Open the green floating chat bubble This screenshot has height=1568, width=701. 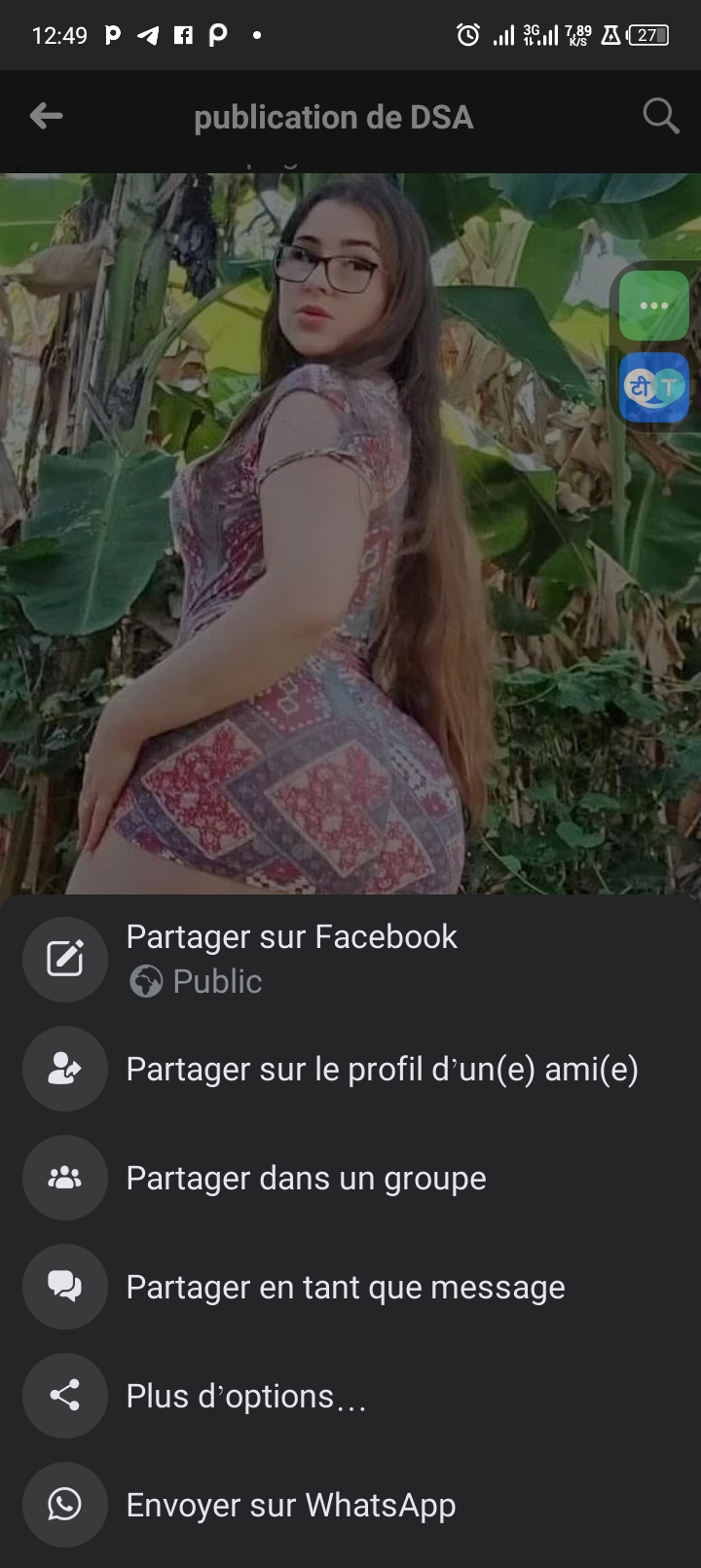653,307
